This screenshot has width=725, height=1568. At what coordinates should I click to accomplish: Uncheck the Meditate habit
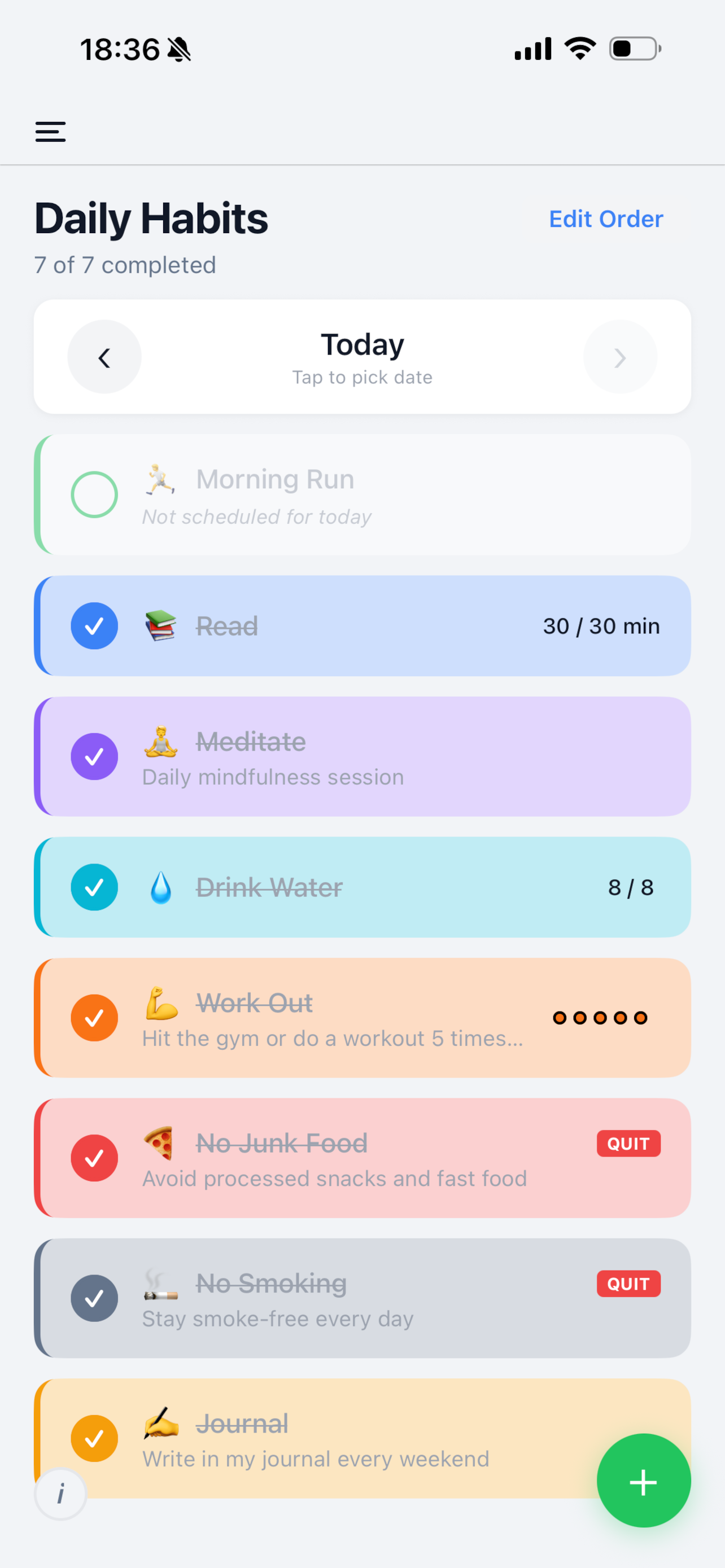[x=94, y=756]
